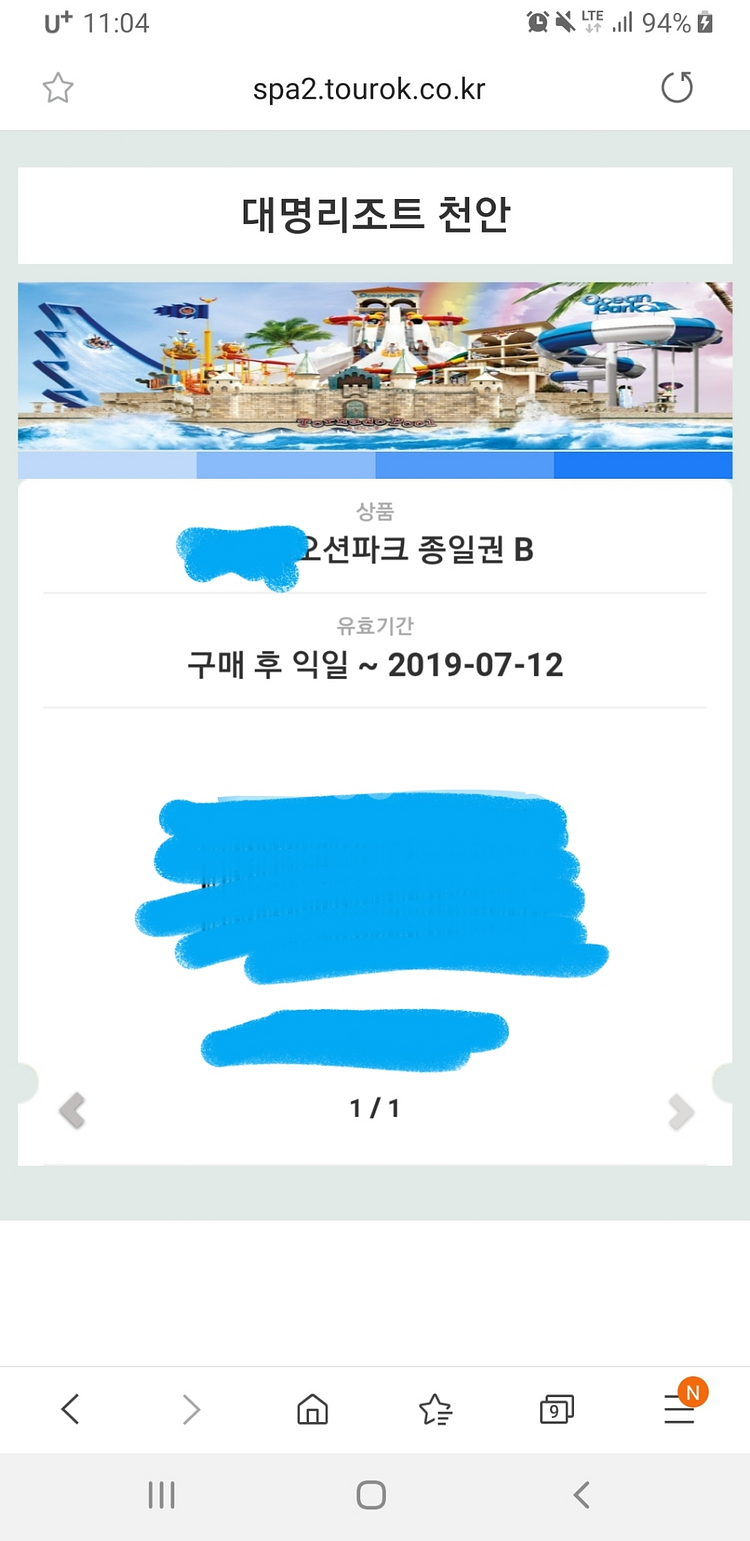Bookmark this page with the star icon
The image size is (750, 1541).
pyautogui.click(x=57, y=88)
